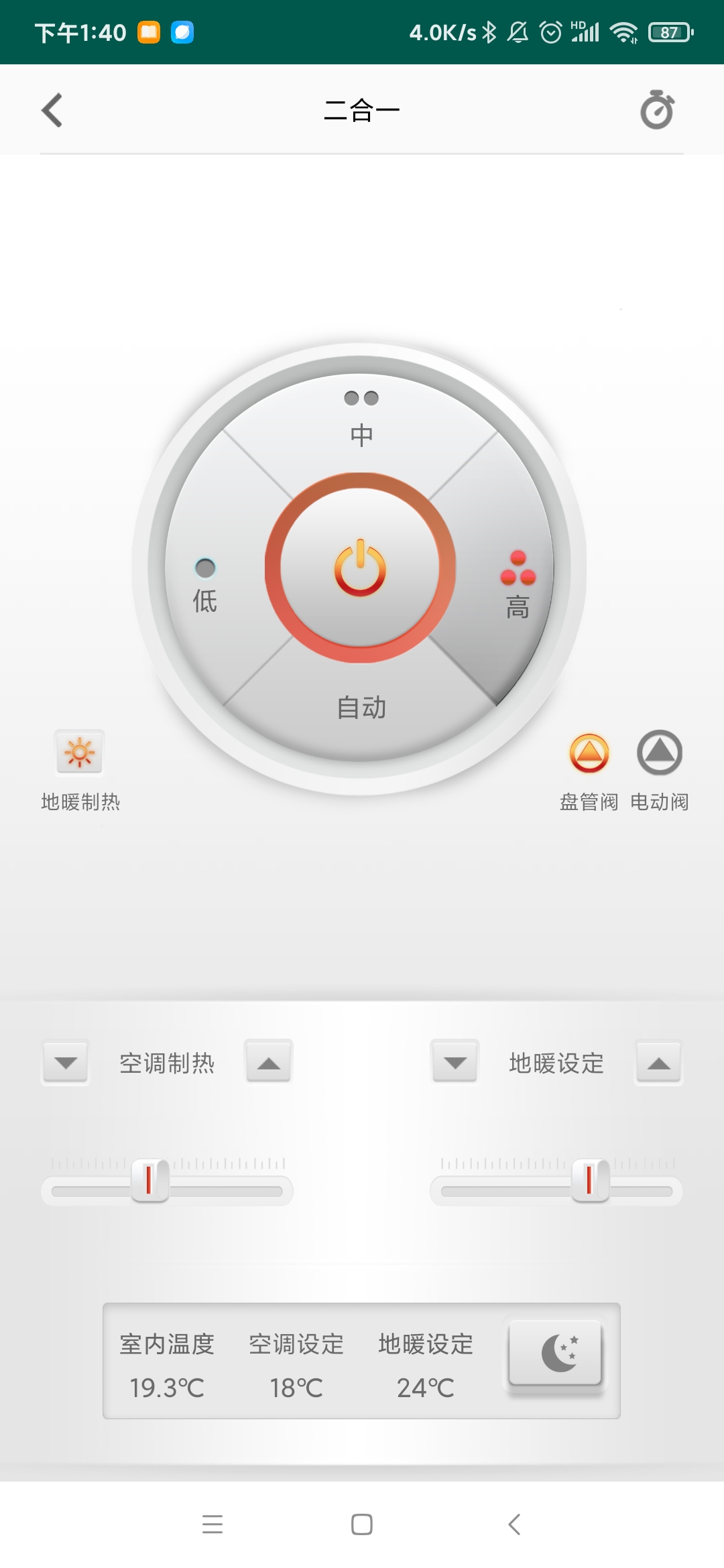Viewport: 724px width, 1568px height.
Task: Click the air conditioning temperature slider handle
Action: [x=151, y=1181]
